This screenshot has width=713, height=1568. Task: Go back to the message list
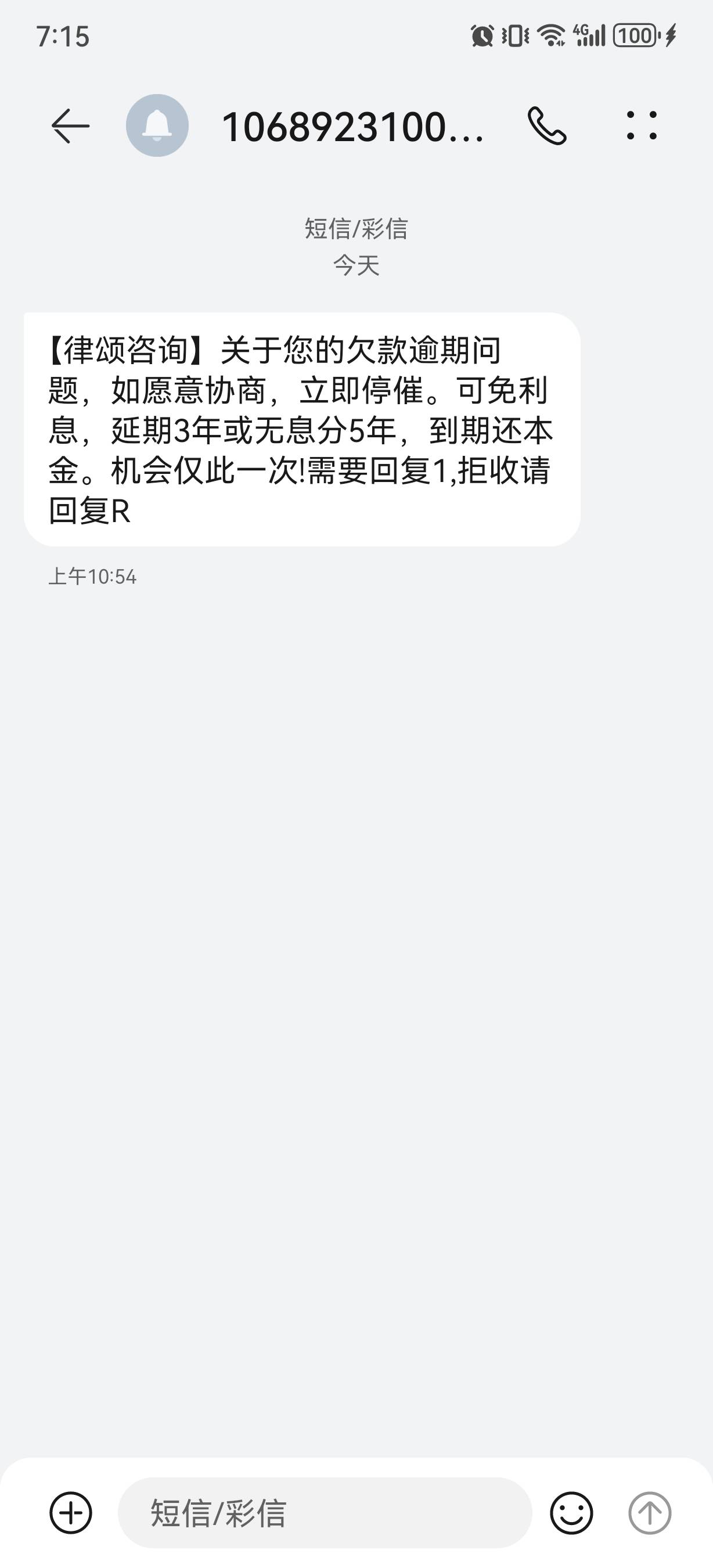[71, 126]
